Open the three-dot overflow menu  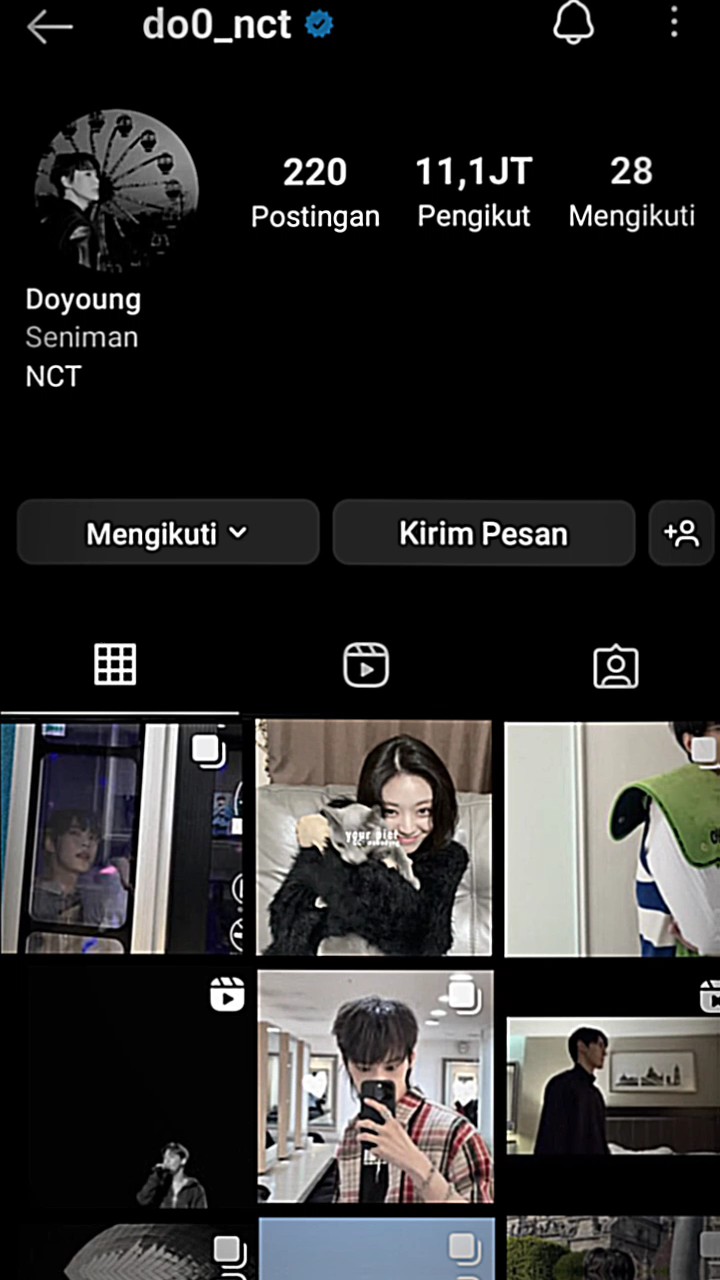[x=674, y=23]
